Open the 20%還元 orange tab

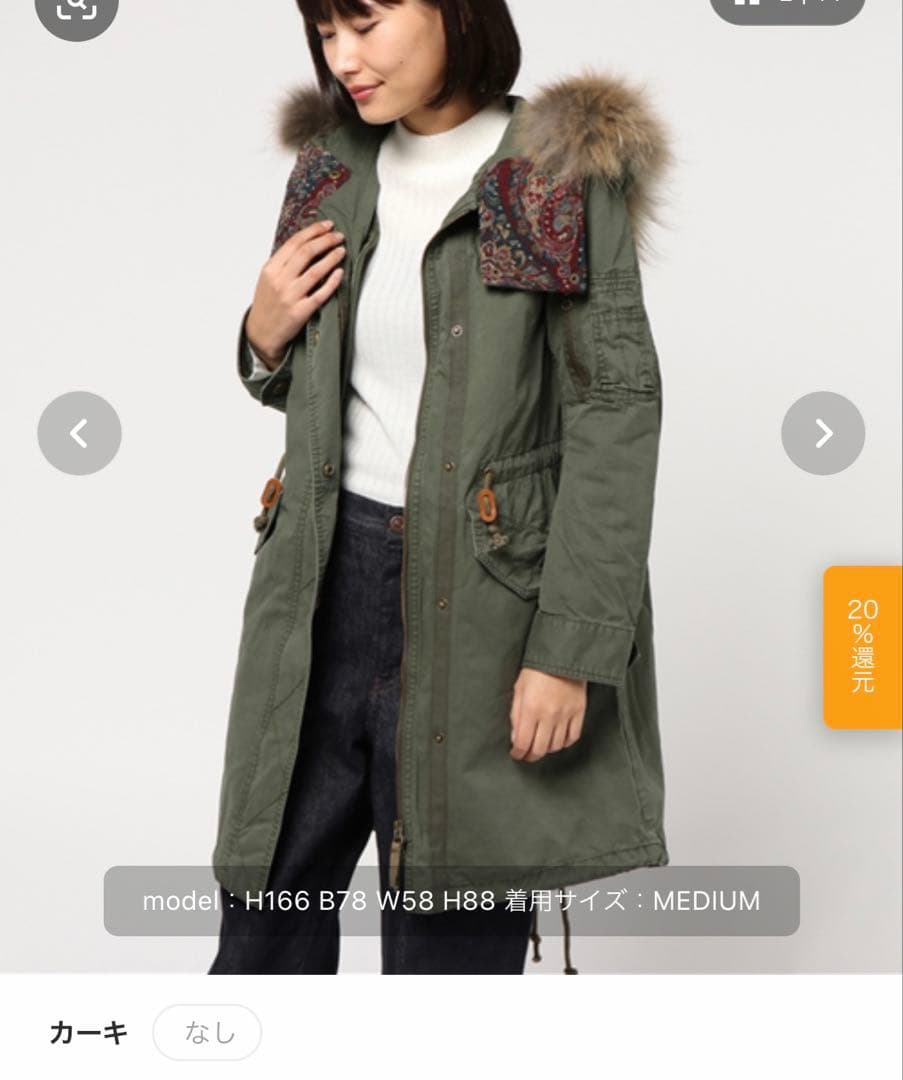(x=862, y=646)
